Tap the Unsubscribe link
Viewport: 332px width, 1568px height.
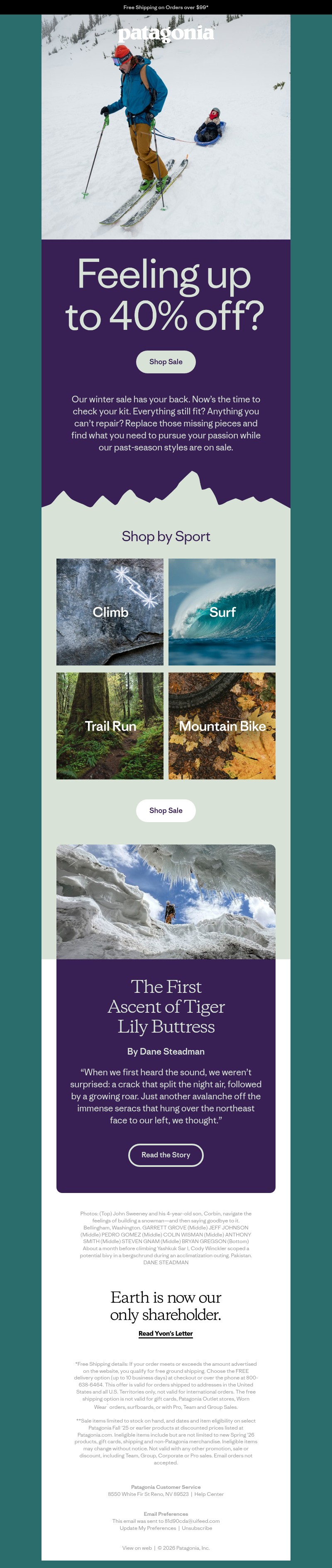click(197, 1528)
